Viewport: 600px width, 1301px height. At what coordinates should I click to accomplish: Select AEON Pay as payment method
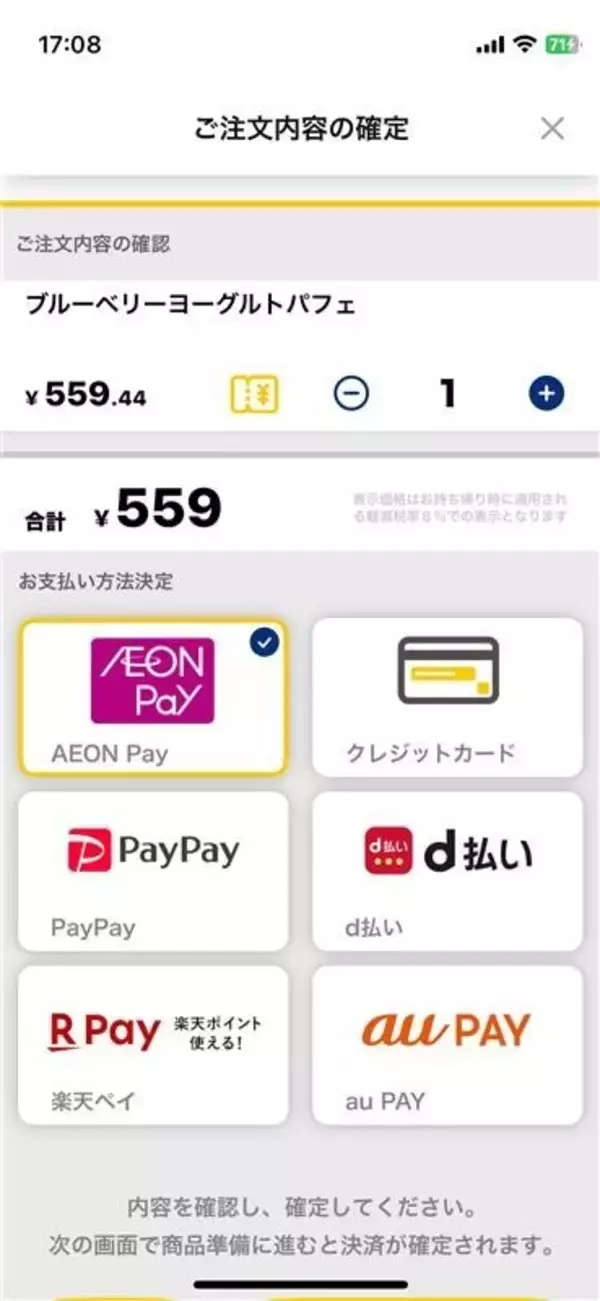point(153,697)
